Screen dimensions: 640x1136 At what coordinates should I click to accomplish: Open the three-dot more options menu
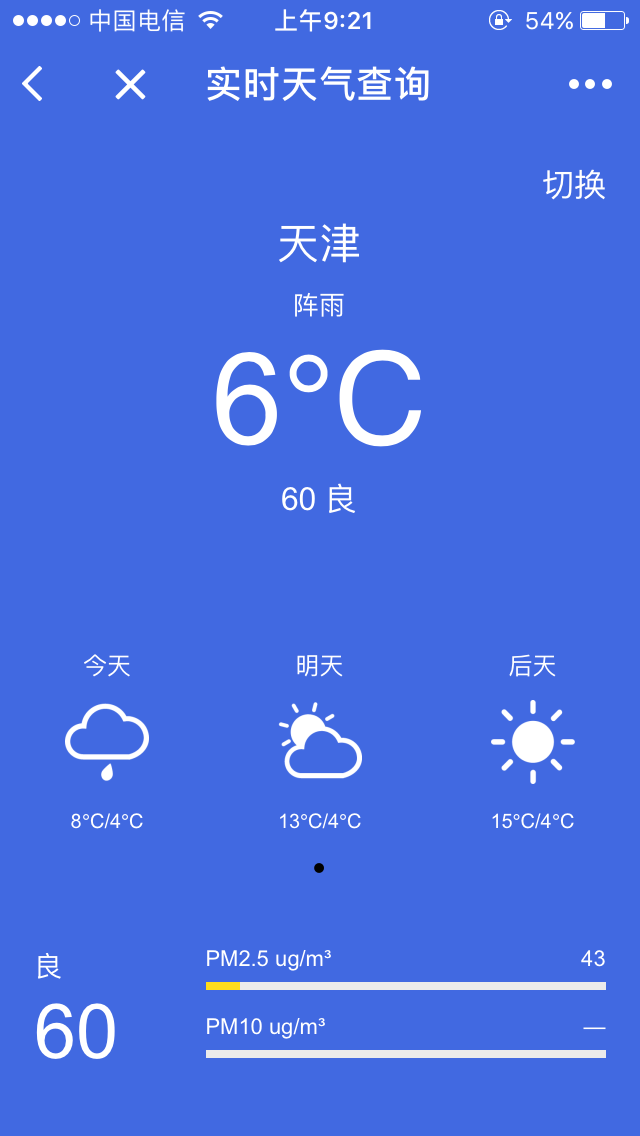[590, 84]
